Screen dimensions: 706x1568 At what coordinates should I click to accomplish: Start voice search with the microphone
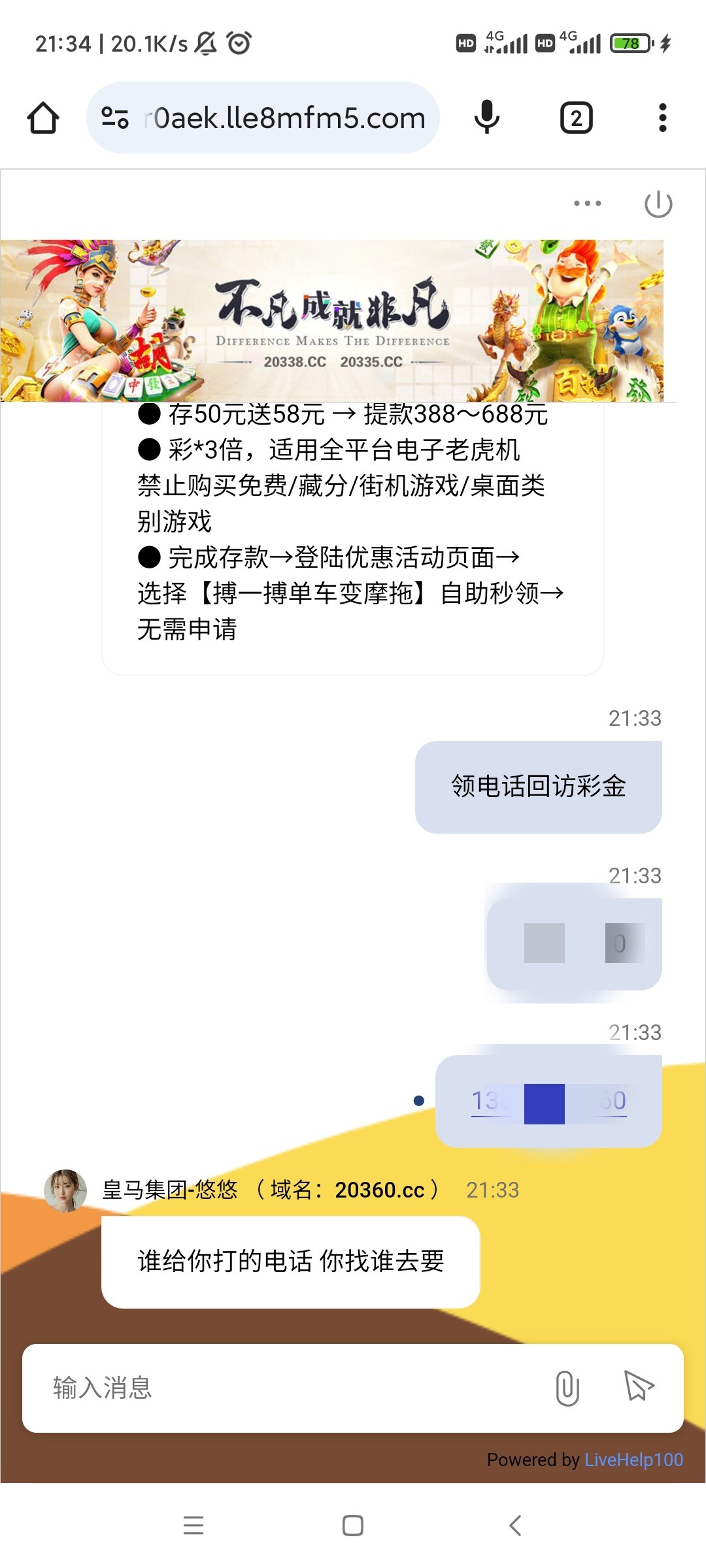coord(486,118)
